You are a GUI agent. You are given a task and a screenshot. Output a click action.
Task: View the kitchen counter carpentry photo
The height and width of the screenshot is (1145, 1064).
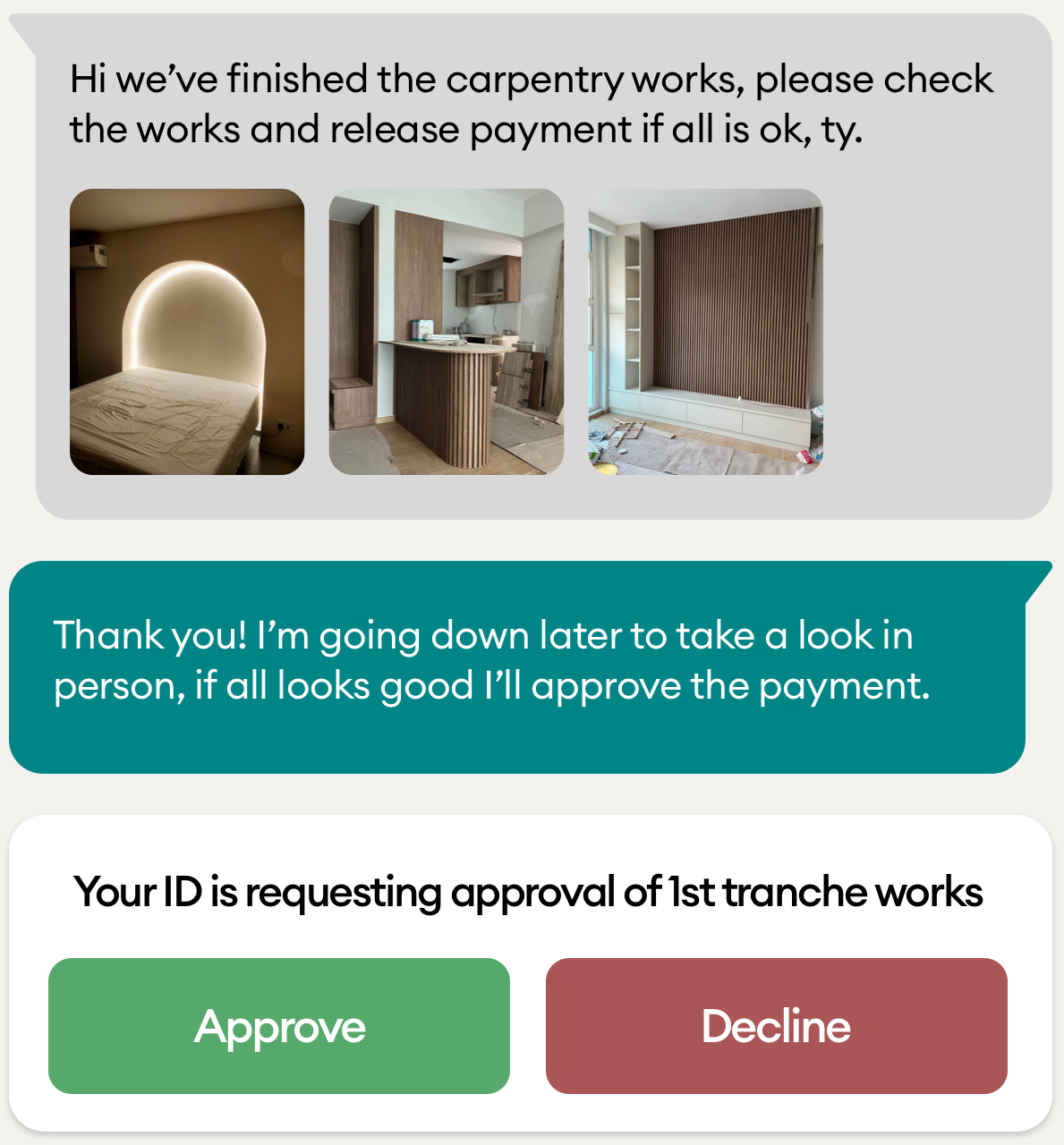(446, 331)
